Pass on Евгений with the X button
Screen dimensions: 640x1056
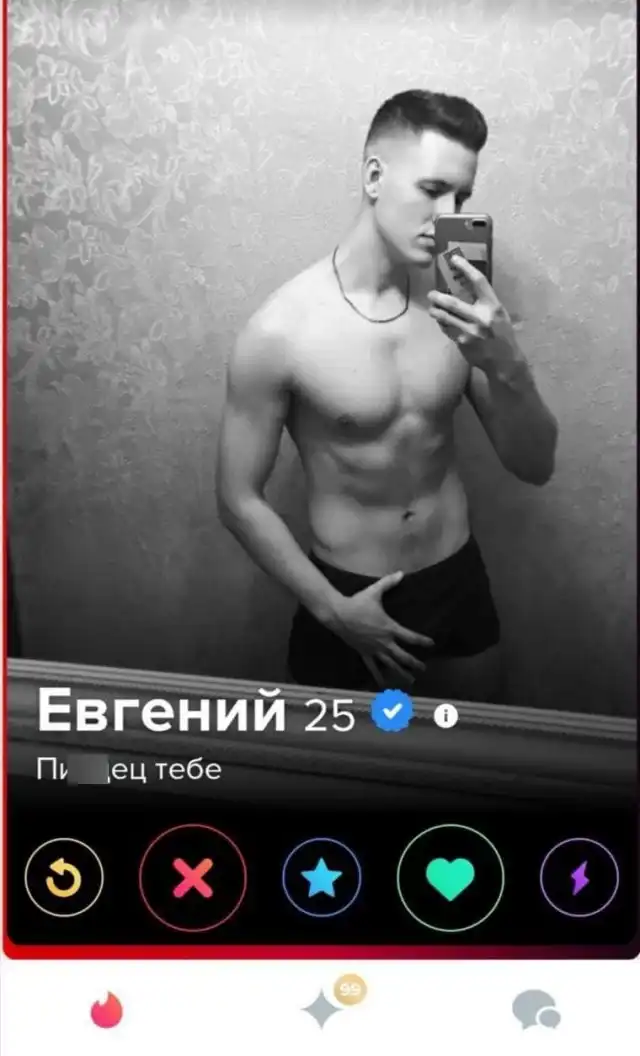(x=192, y=877)
